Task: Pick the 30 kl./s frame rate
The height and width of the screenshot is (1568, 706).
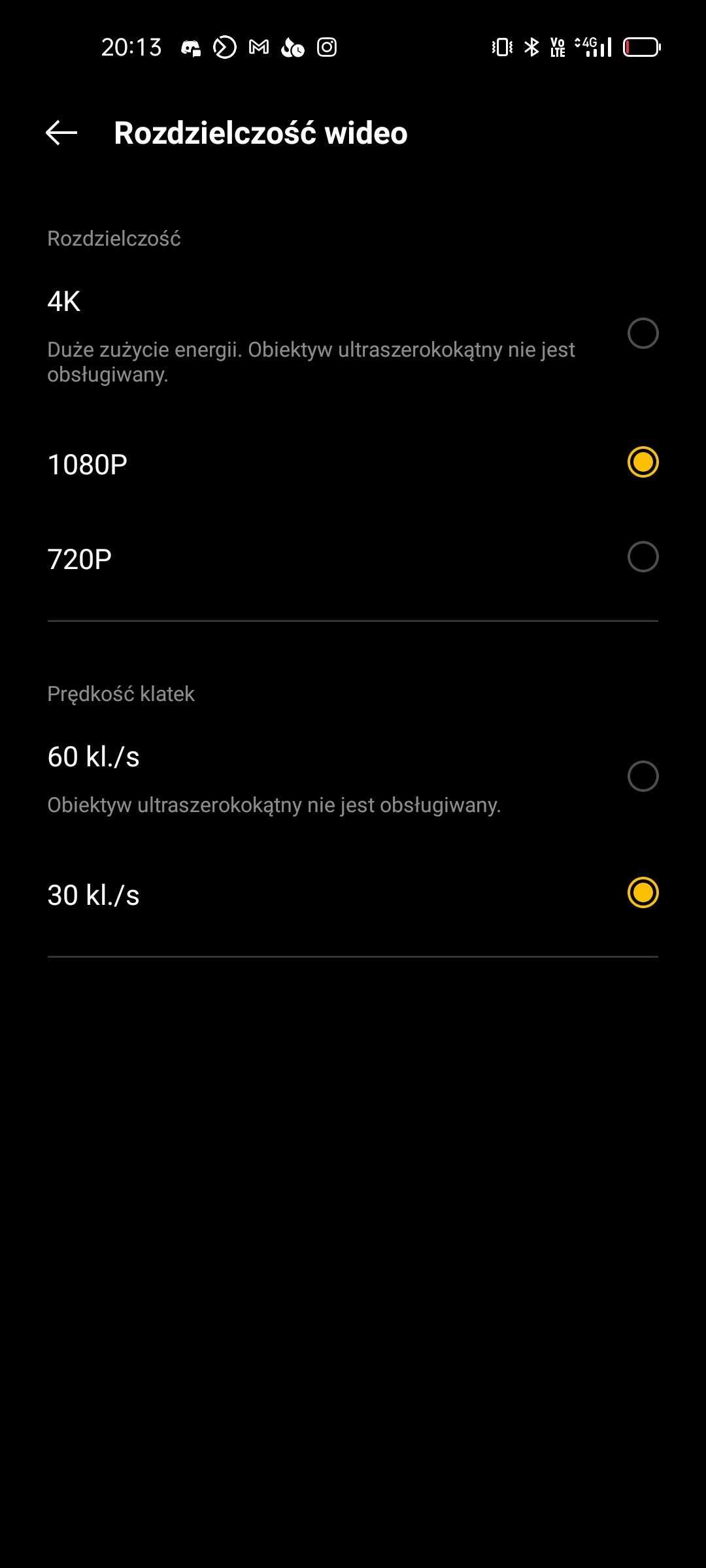Action: point(643,892)
